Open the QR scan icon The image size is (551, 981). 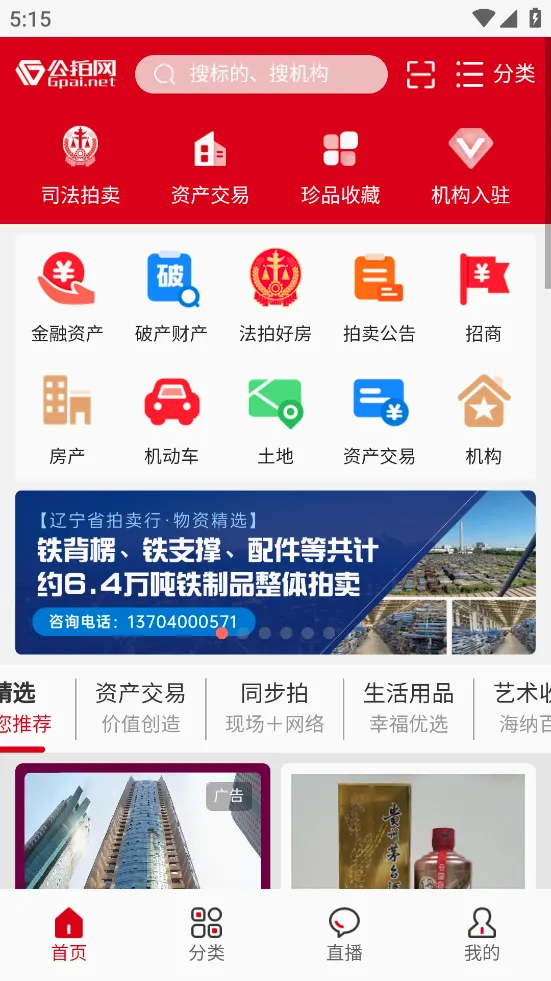point(420,74)
